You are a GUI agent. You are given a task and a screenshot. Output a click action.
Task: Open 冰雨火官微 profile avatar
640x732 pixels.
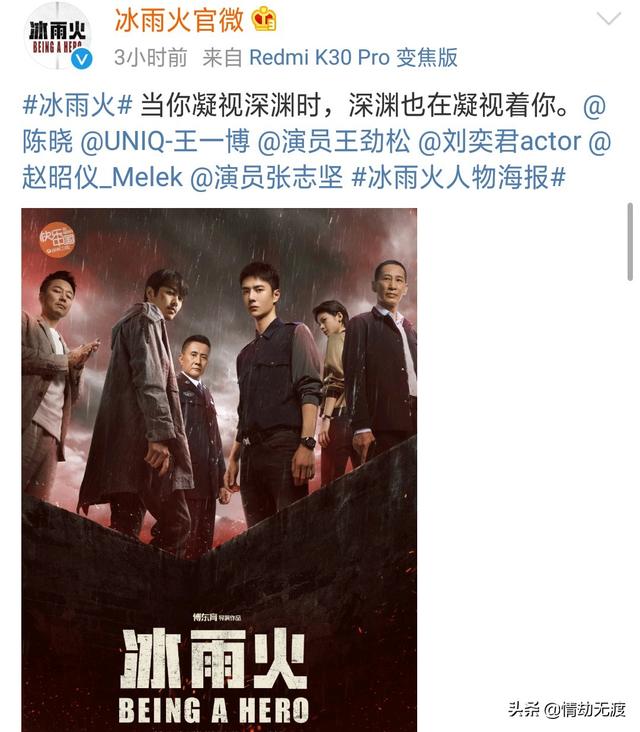[x=57, y=35]
